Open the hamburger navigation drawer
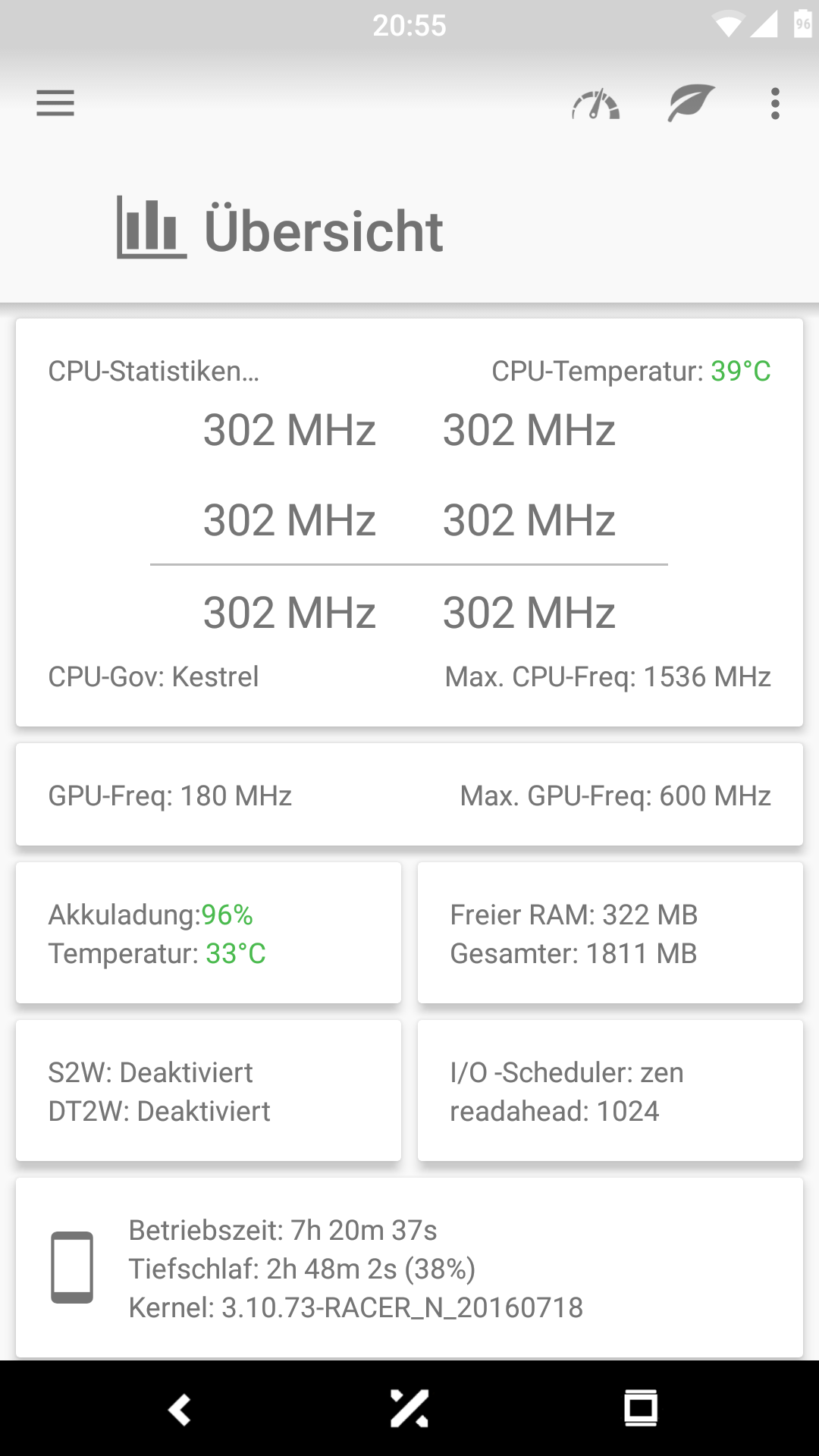Screen dimensions: 819x1456 coord(55,103)
